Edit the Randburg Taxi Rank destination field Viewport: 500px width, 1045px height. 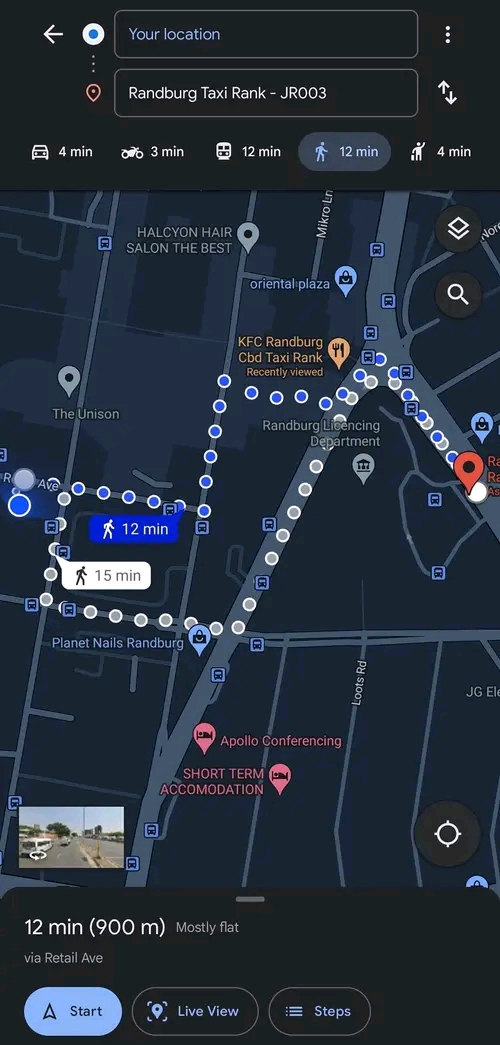point(266,93)
